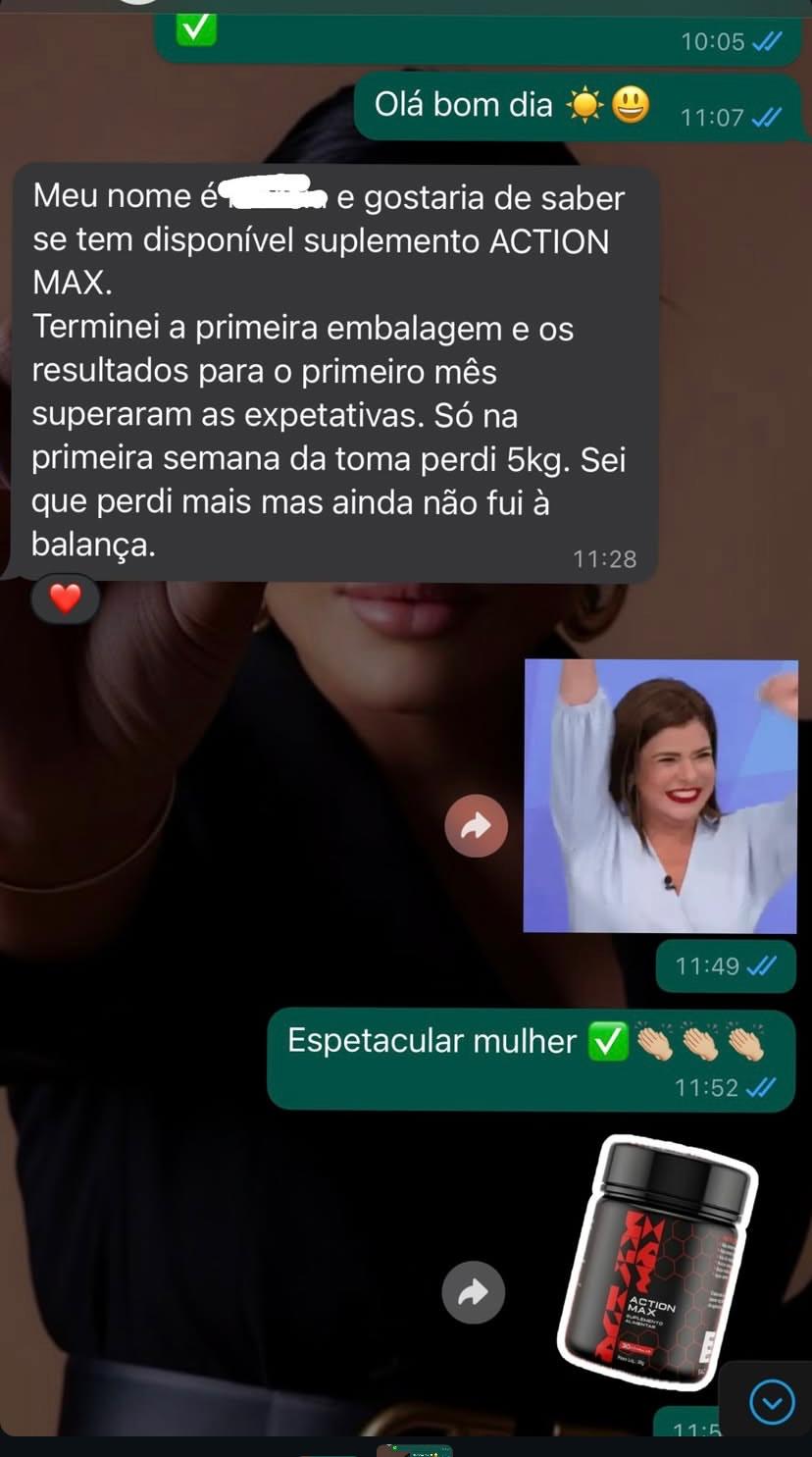Forward the celebrating woman GIF message
This screenshot has width=812, height=1457.
476,826
